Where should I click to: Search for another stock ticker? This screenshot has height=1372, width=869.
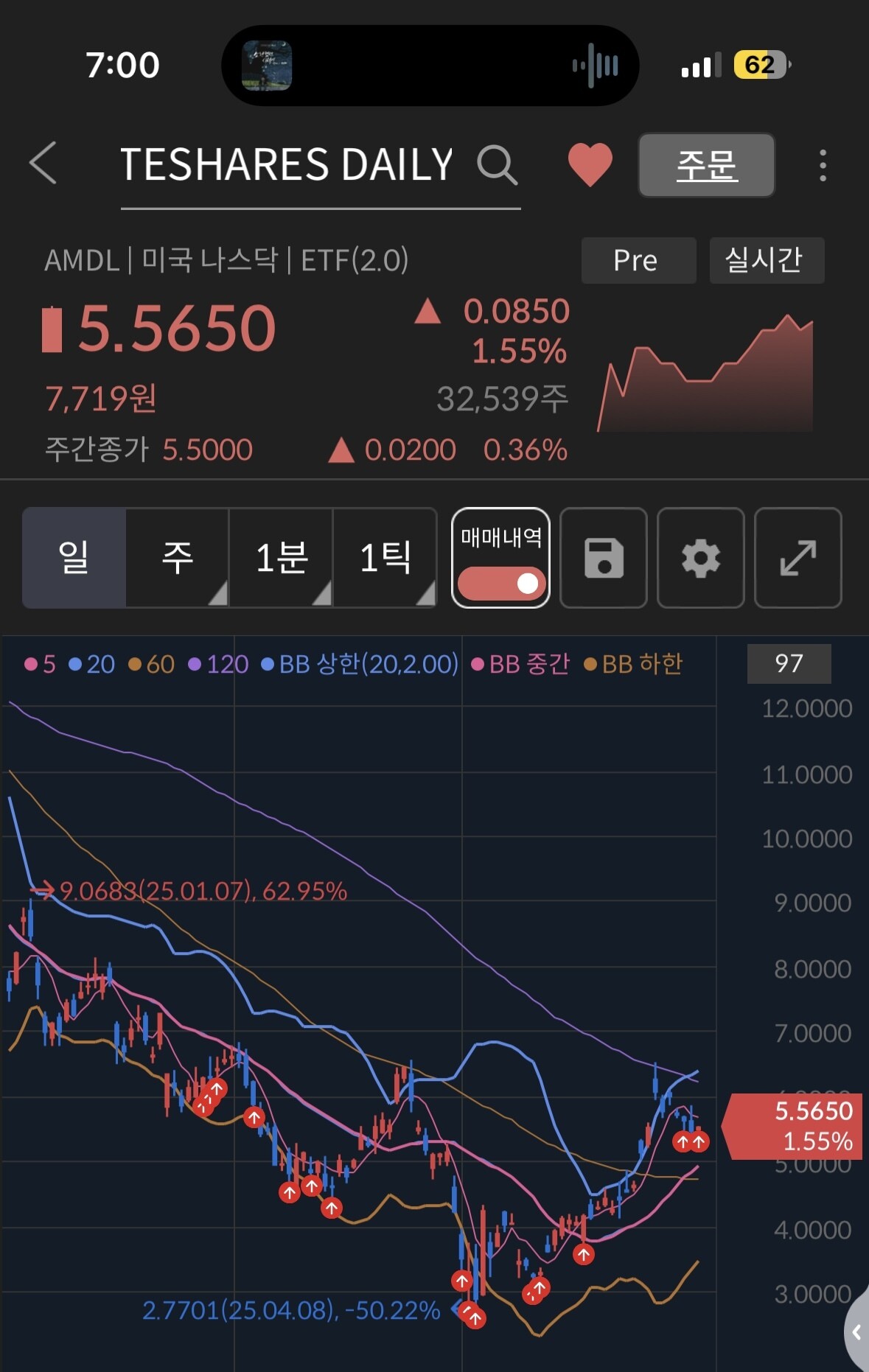tap(497, 164)
